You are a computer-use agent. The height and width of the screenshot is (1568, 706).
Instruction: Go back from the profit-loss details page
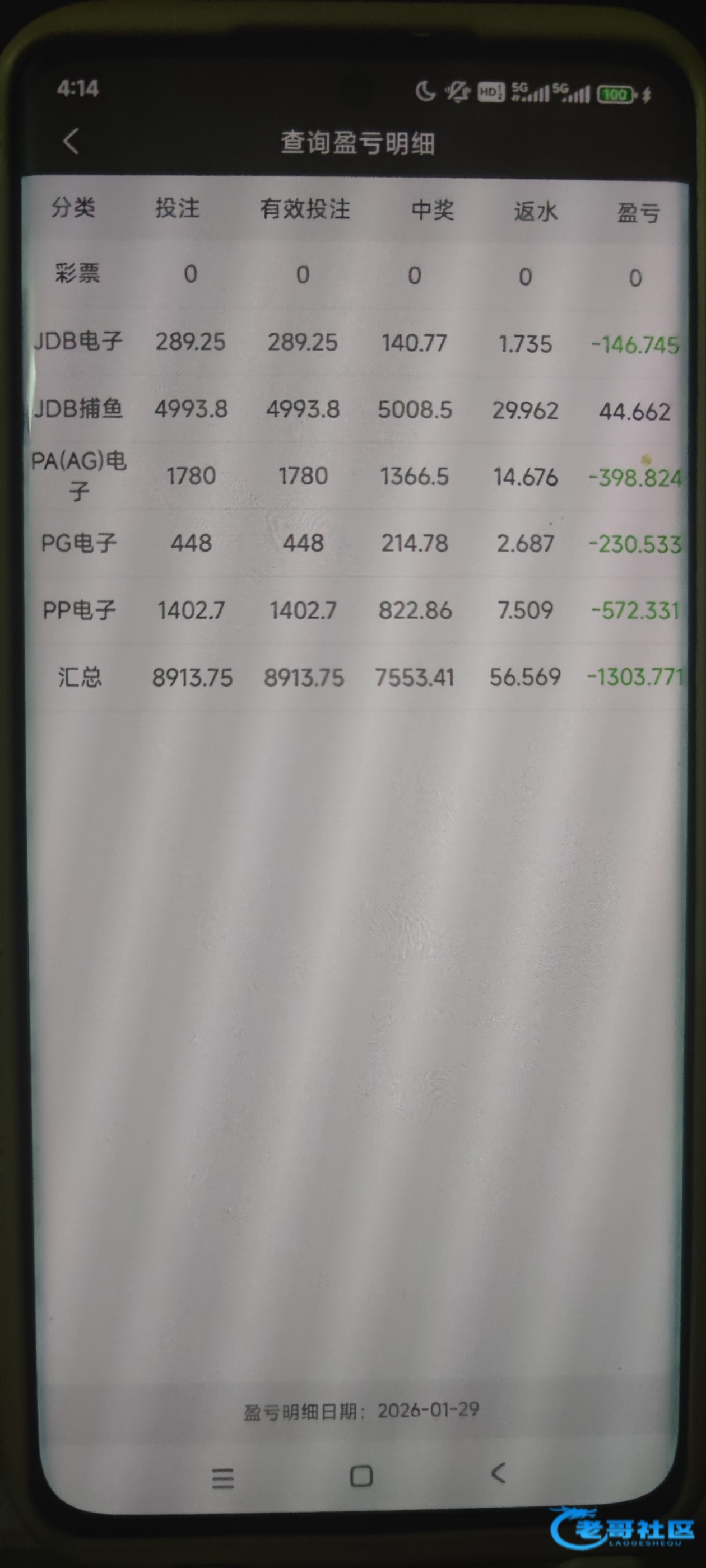point(71,142)
